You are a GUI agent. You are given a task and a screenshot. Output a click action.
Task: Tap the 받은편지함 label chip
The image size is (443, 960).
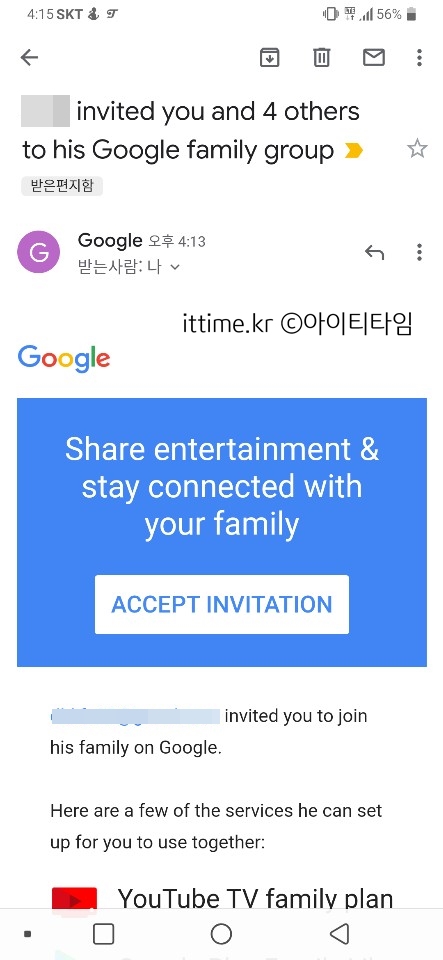[62, 186]
